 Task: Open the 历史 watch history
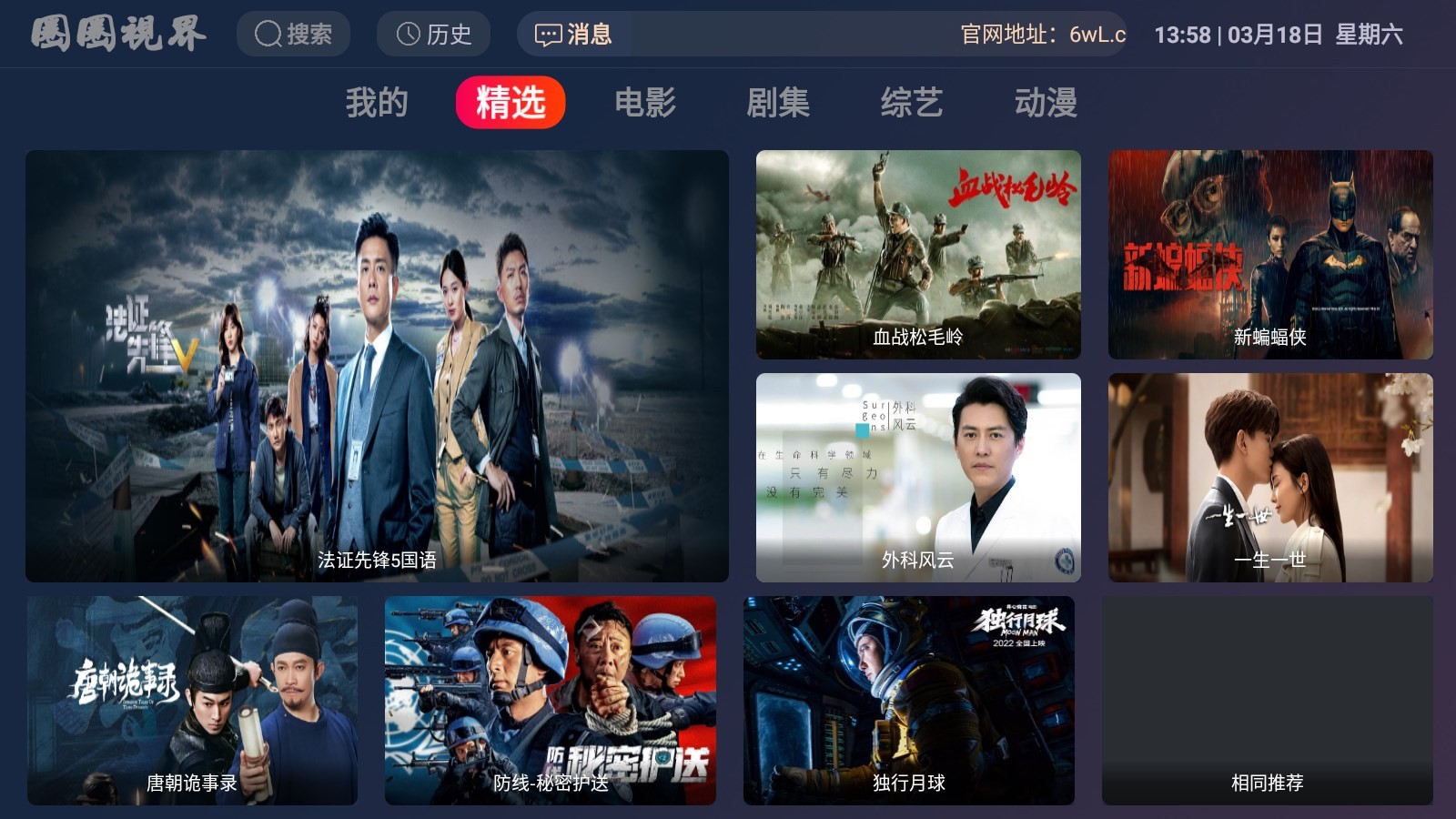[433, 35]
